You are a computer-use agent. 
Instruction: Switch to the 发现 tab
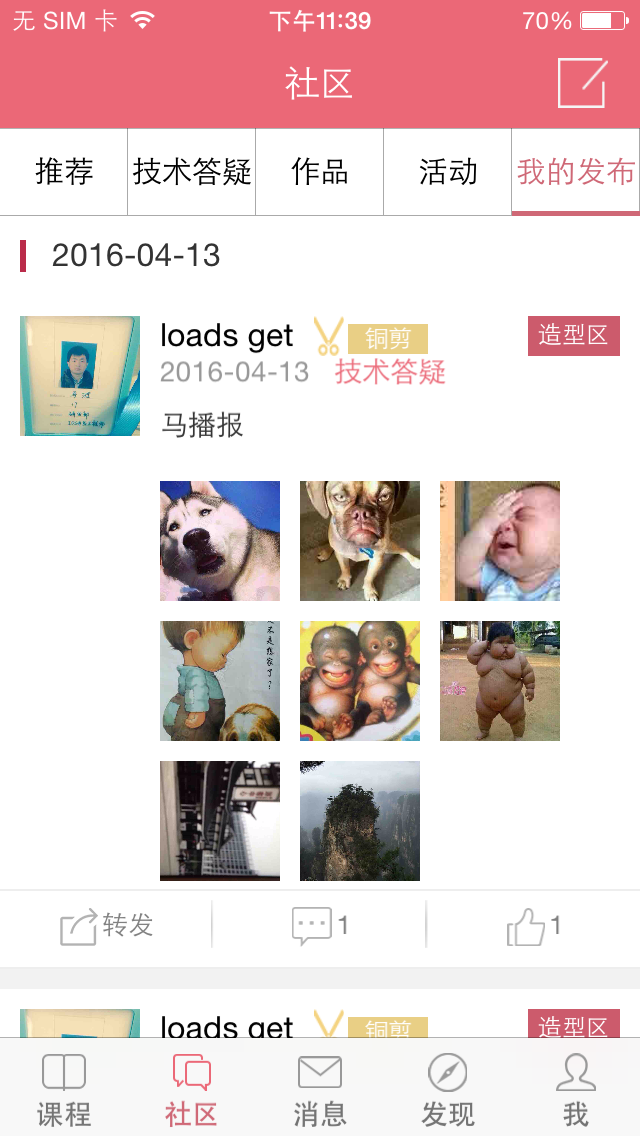click(x=448, y=1090)
